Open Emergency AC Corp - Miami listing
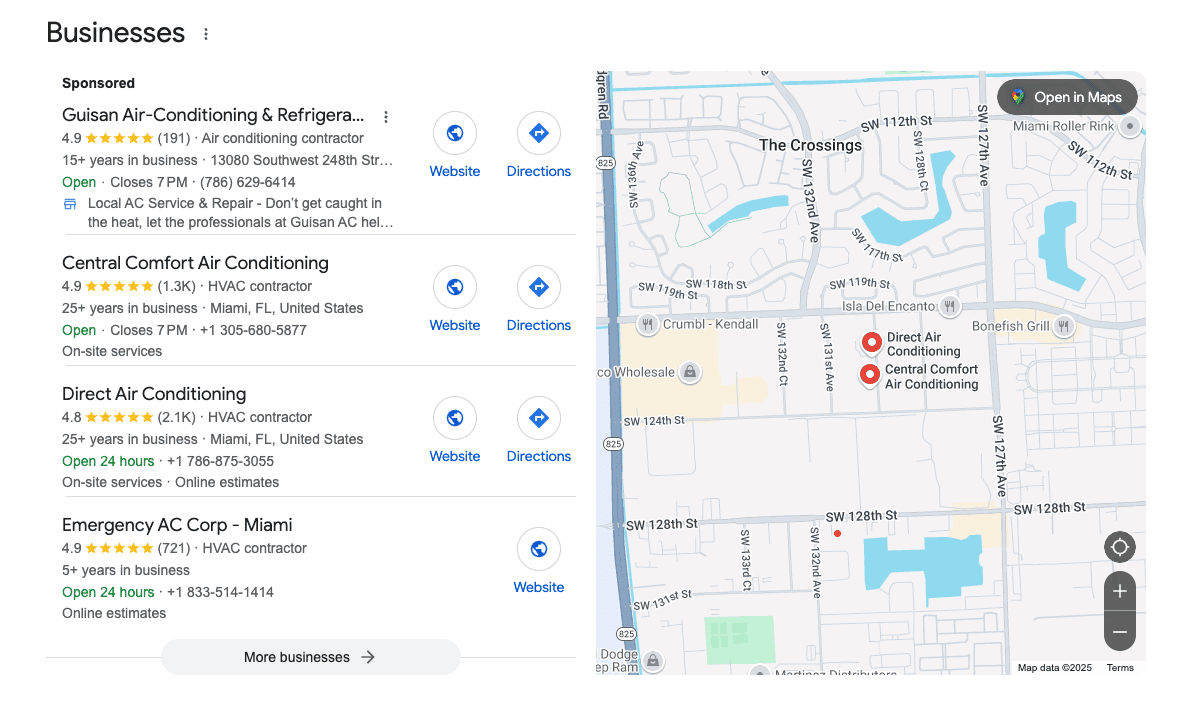 pos(177,525)
